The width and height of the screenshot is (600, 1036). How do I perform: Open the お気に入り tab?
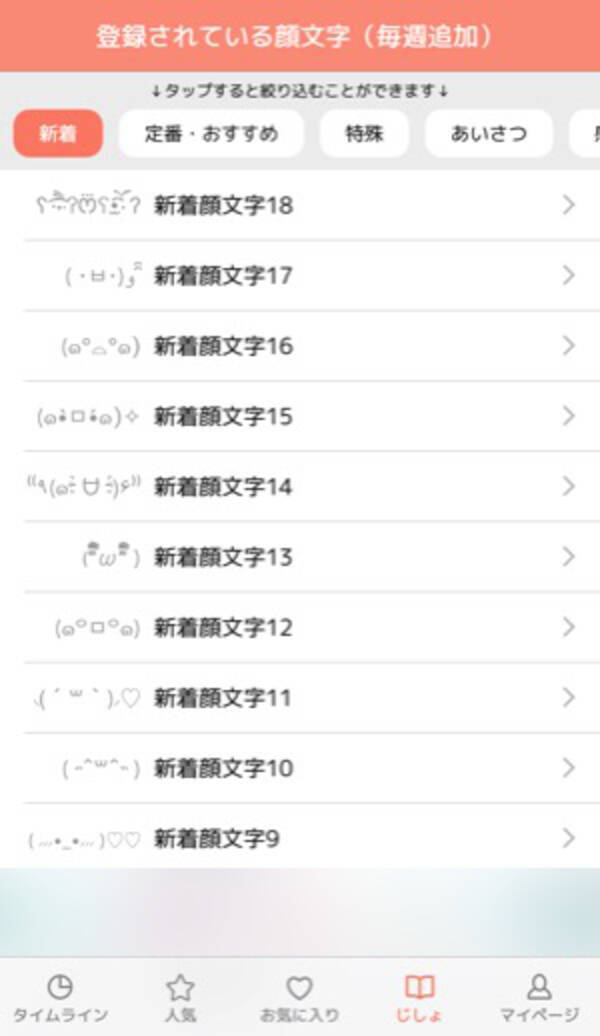(299, 998)
